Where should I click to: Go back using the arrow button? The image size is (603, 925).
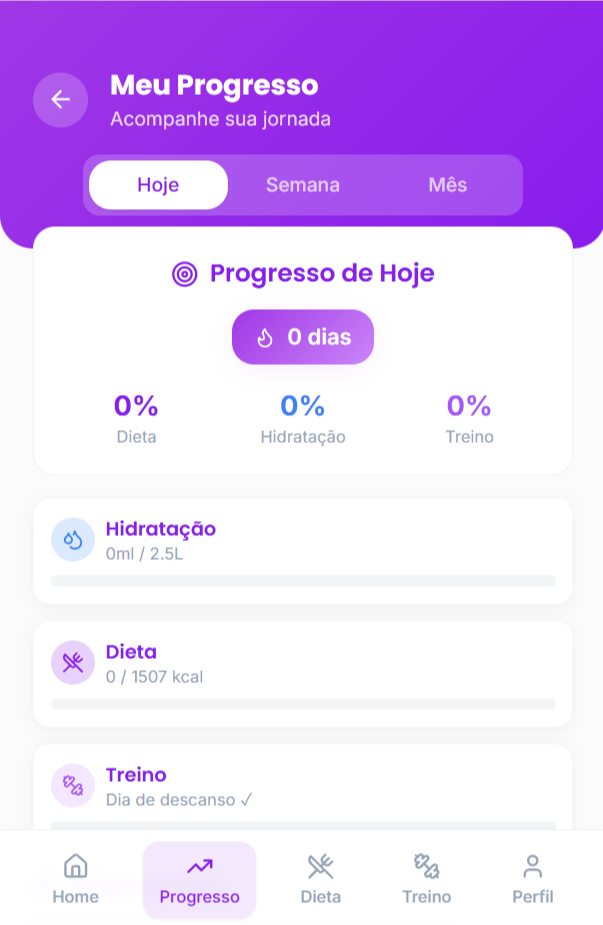point(60,100)
